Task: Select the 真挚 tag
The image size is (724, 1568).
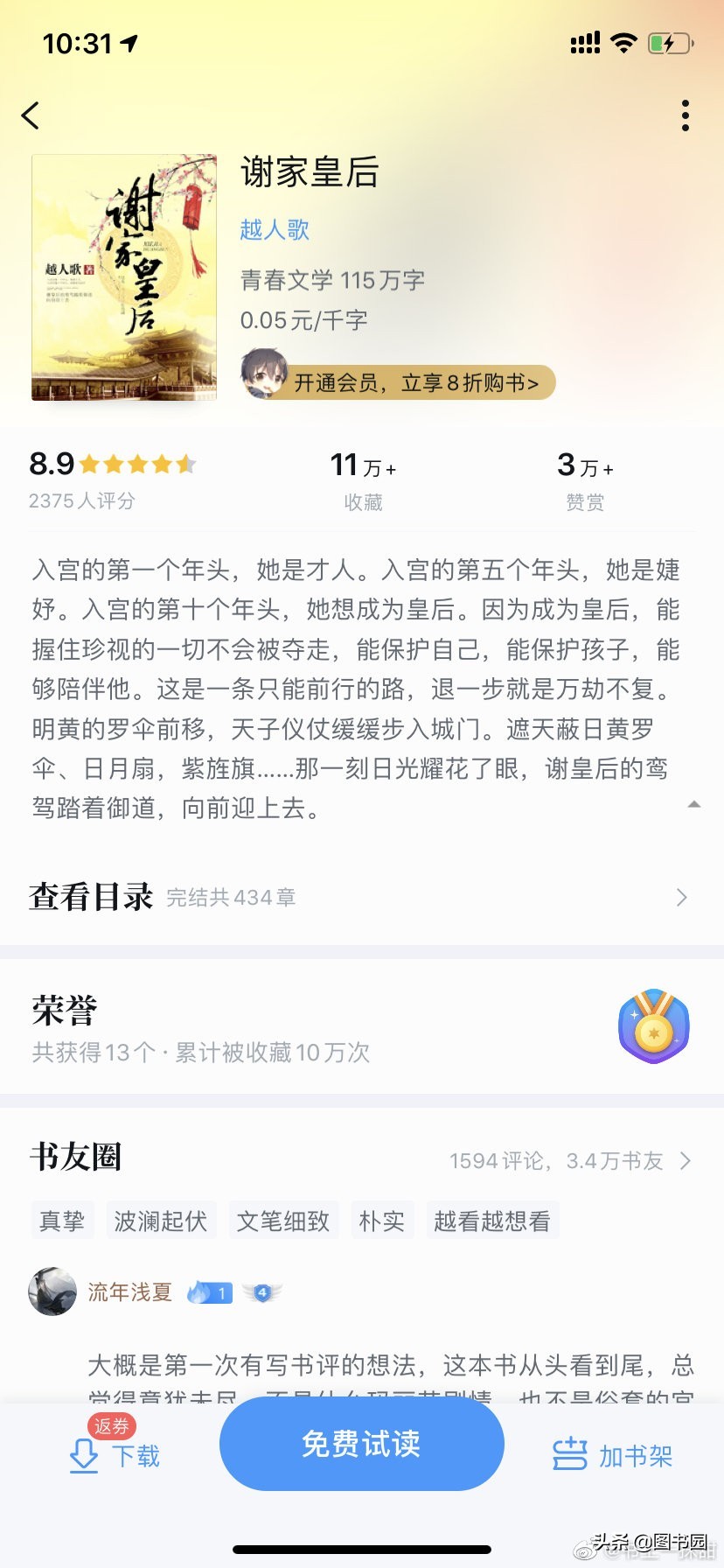Action: [x=62, y=1221]
